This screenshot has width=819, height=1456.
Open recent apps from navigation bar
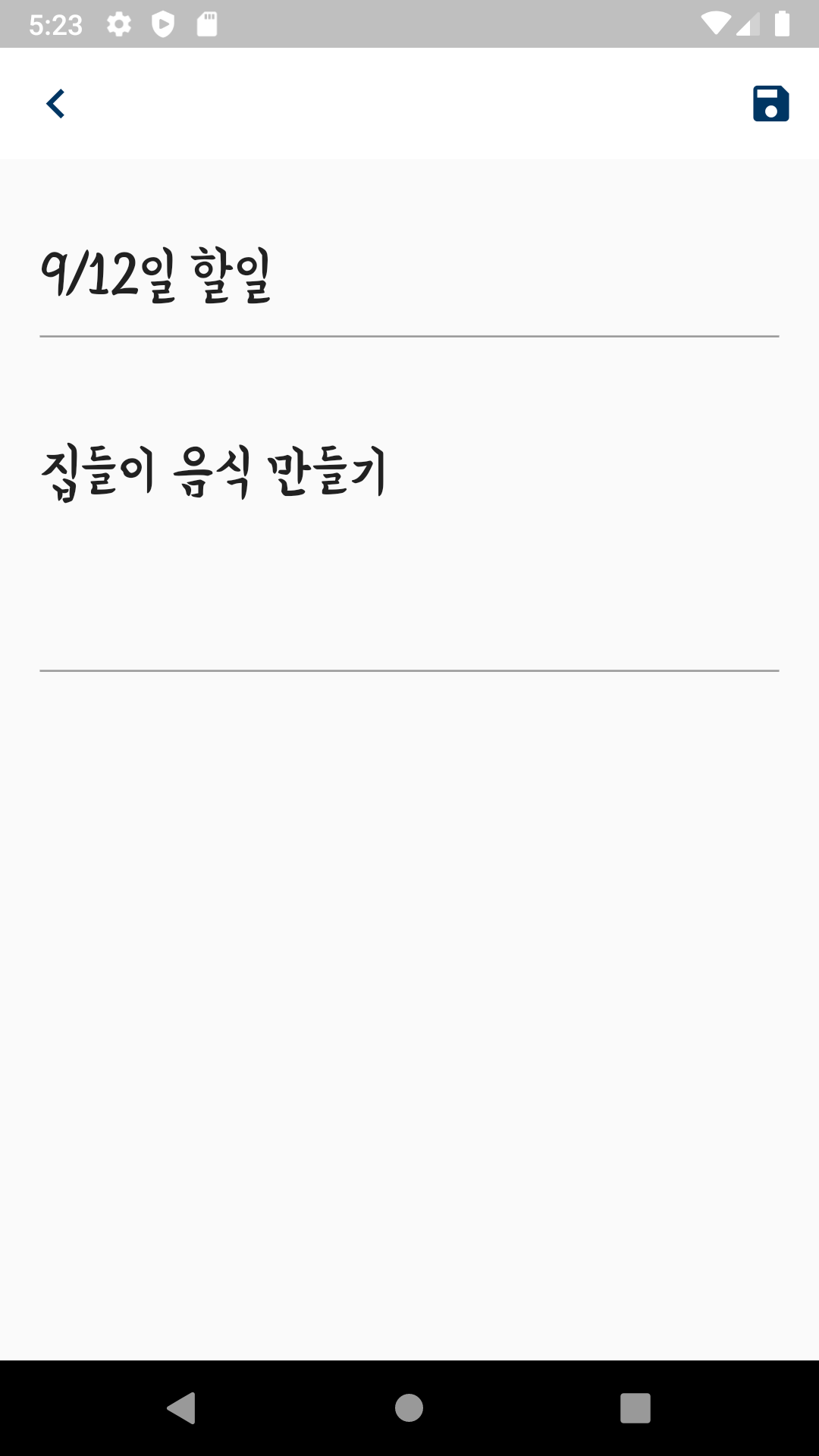tap(635, 1408)
